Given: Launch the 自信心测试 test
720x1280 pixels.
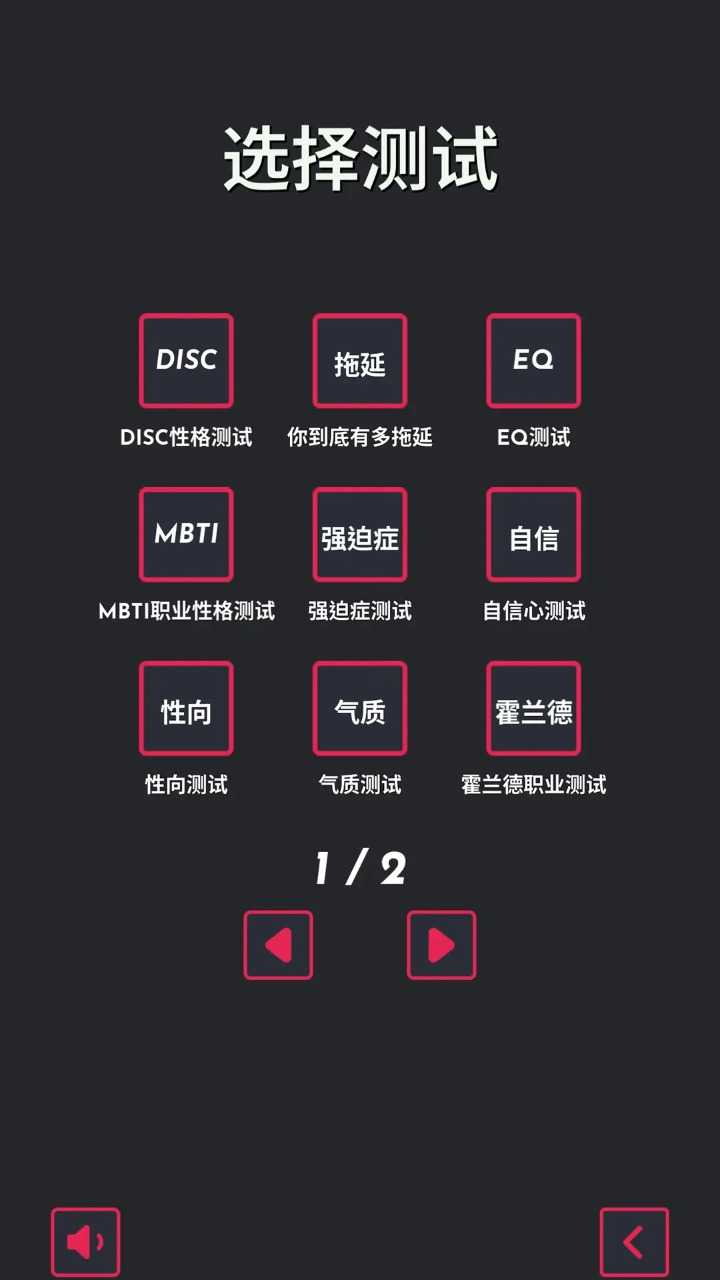Looking at the screenshot, I should (534, 535).
